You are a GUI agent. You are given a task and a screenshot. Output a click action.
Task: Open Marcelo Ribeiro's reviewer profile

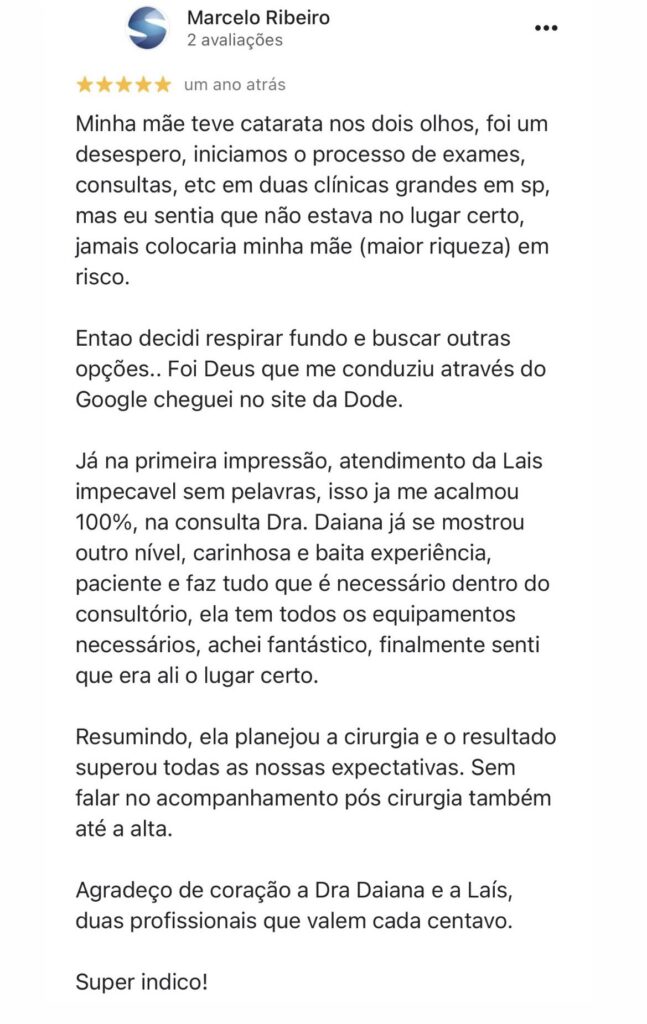[x=258, y=17]
